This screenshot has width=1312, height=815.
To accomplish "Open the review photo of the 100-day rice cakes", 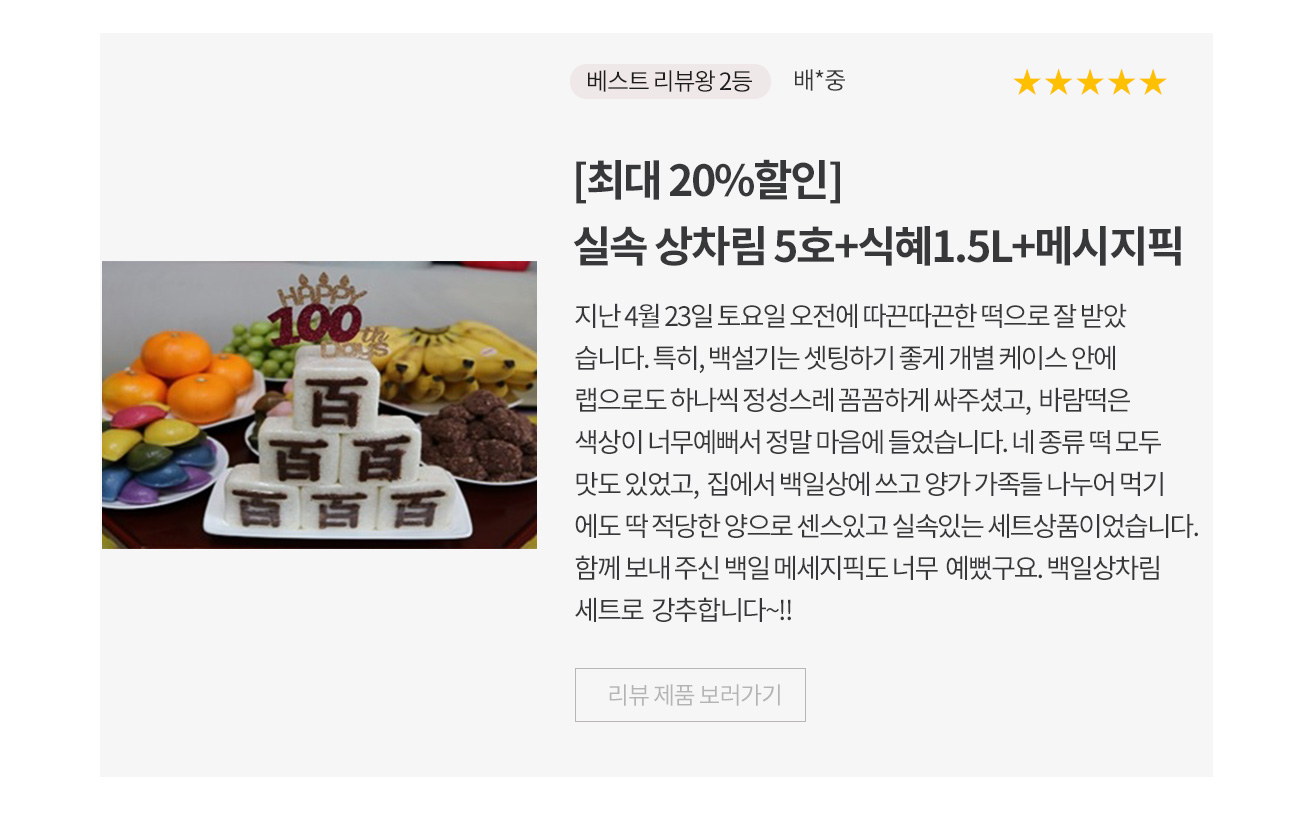I will 319,405.
